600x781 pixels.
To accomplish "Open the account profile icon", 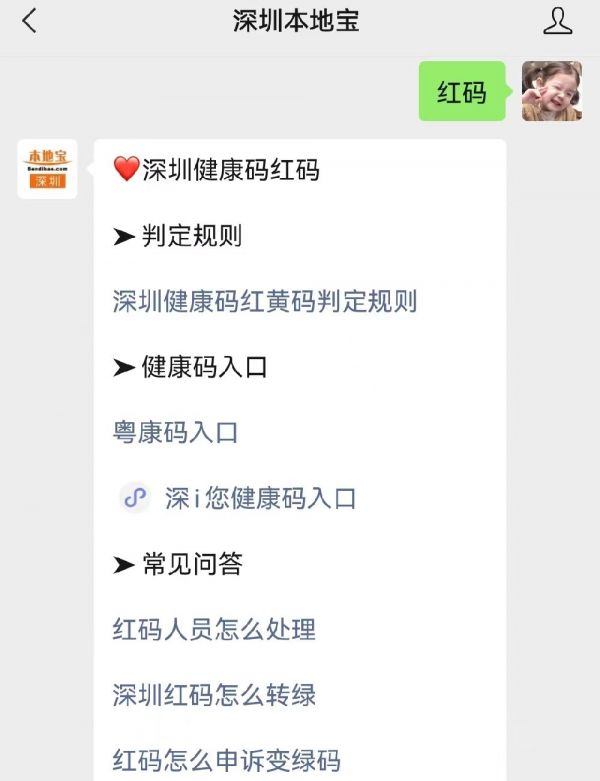I will tap(557, 20).
